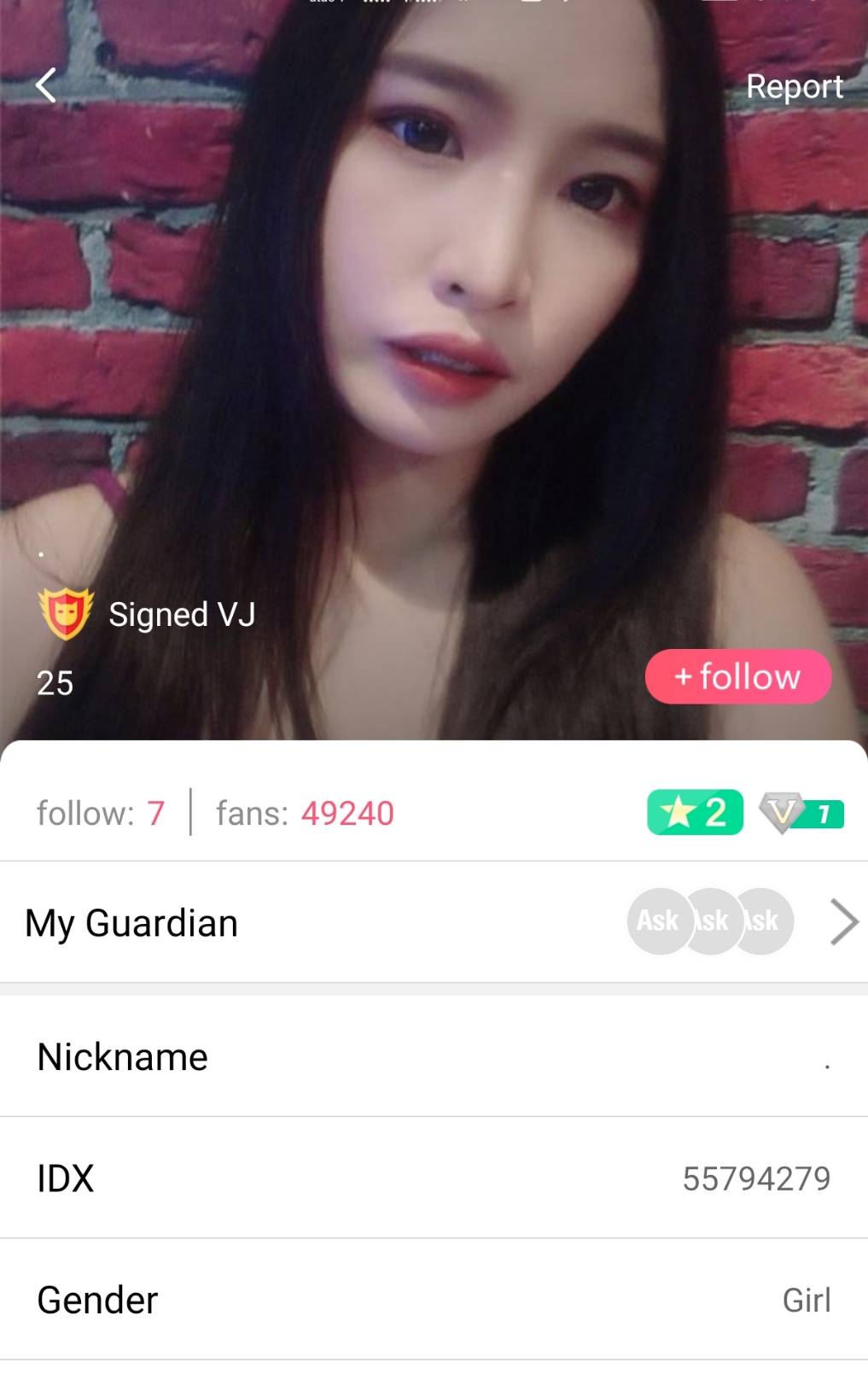
Task: Open the My Guardian row
Action: coord(434,922)
